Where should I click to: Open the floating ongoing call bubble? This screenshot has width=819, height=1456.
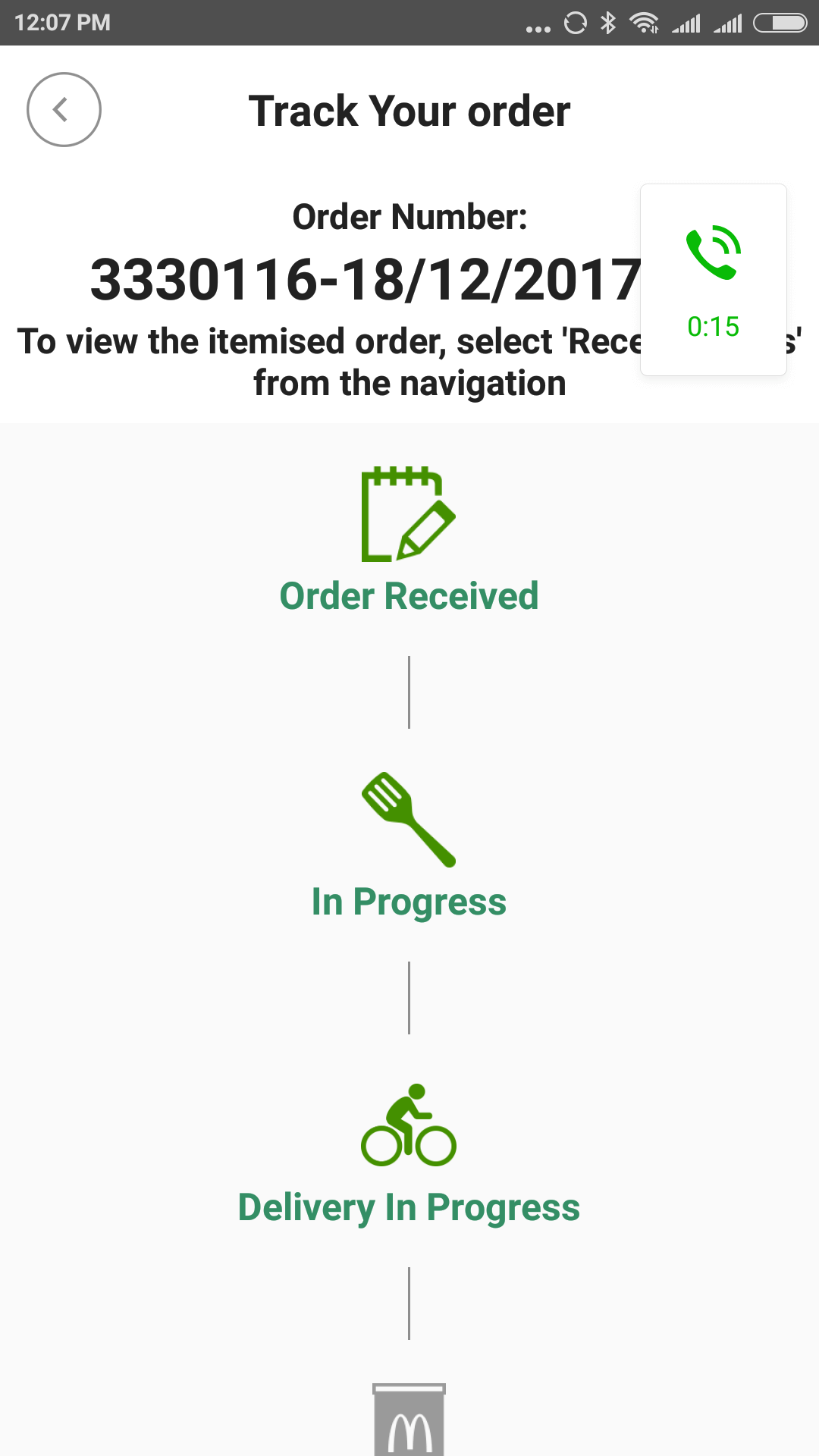tap(714, 280)
